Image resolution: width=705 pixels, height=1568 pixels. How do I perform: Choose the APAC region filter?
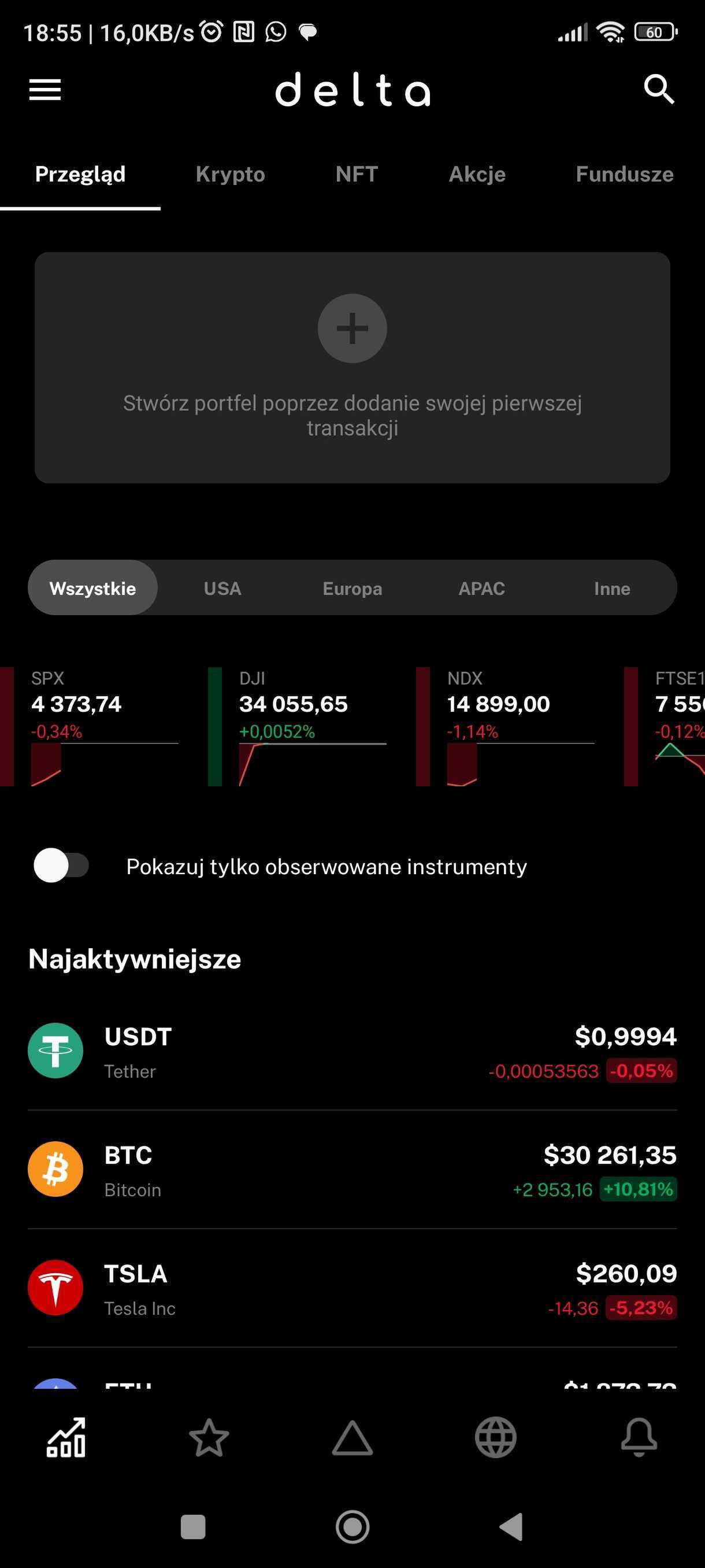point(482,589)
